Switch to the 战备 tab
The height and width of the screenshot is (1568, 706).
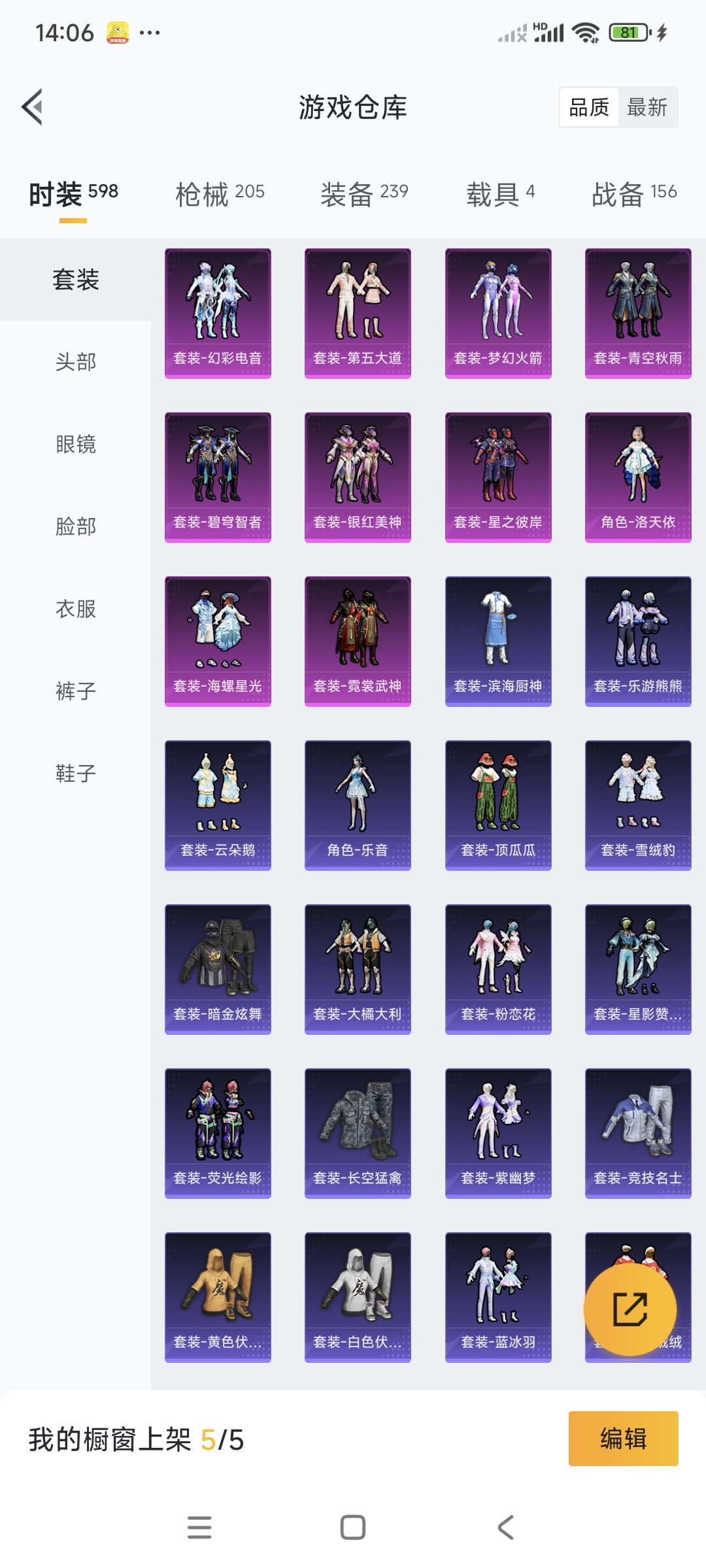[x=634, y=194]
